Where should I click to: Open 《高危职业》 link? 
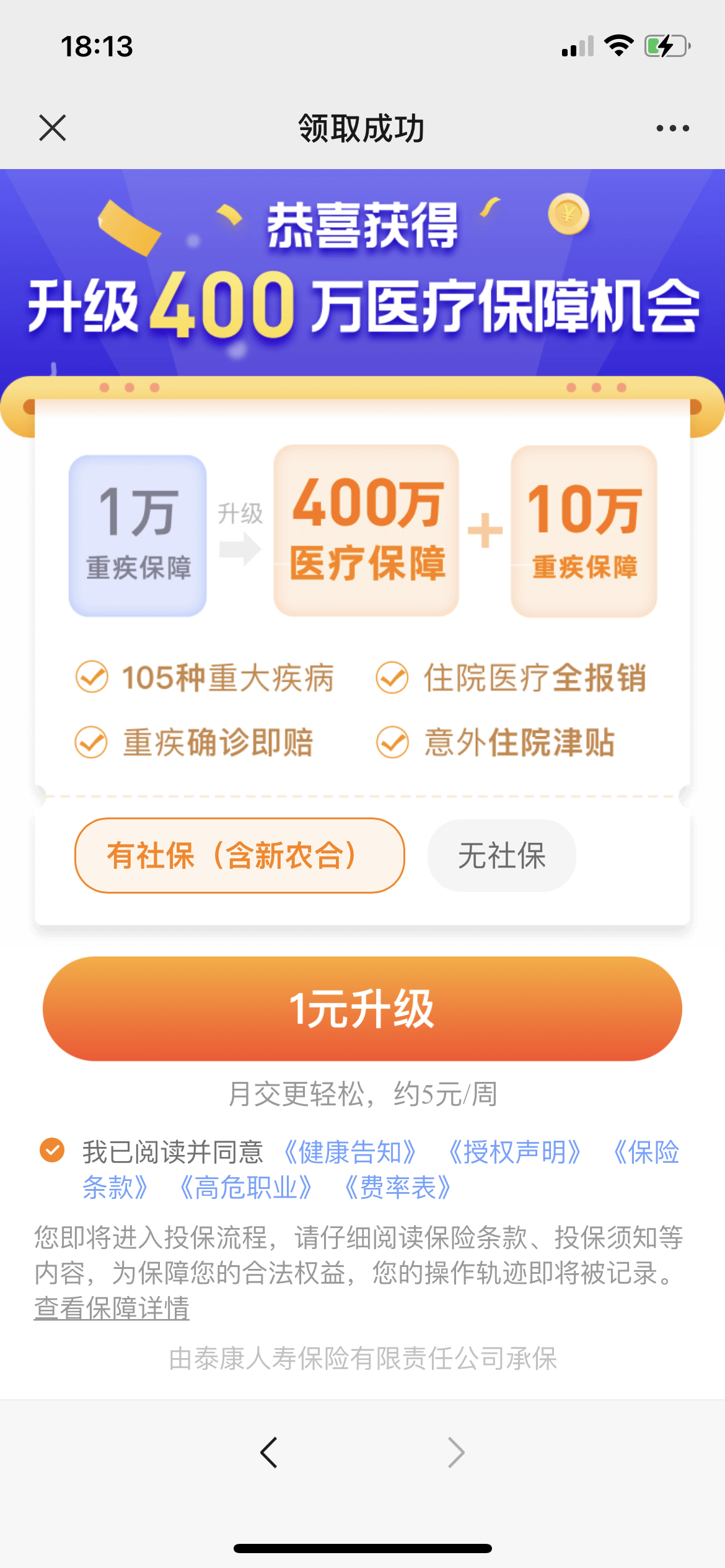pyautogui.click(x=246, y=1188)
